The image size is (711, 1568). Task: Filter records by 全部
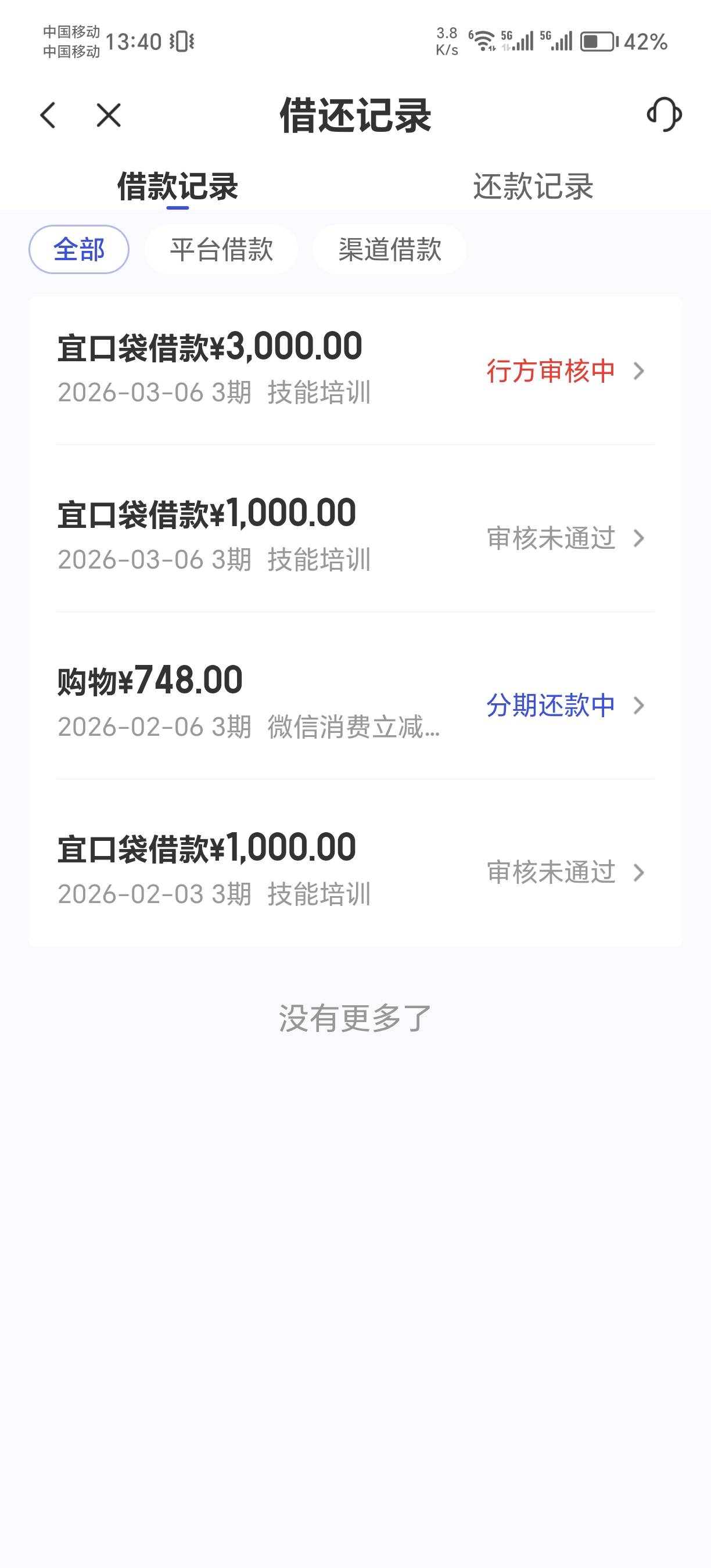(x=79, y=250)
